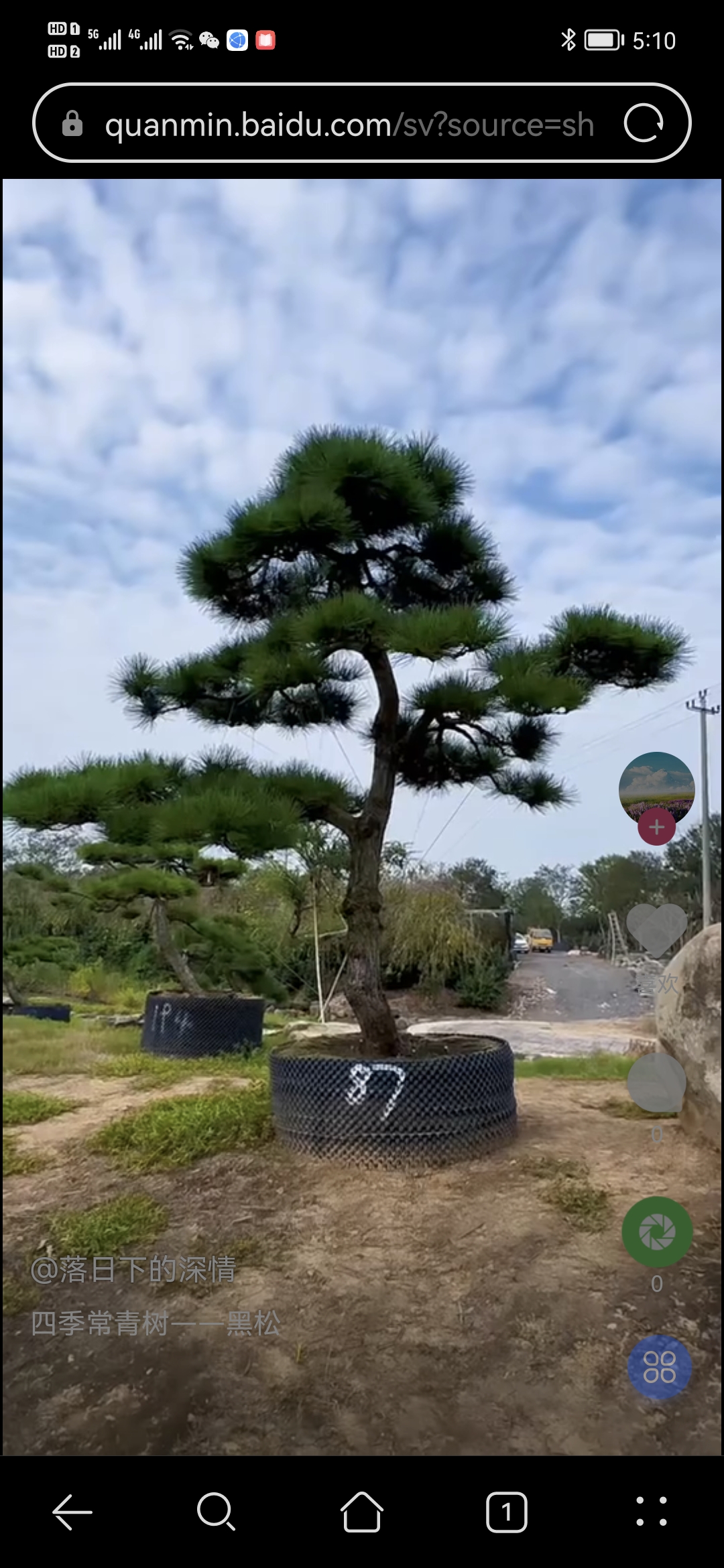Open the browser four-dot menu
724x1568 pixels.
[652, 1512]
